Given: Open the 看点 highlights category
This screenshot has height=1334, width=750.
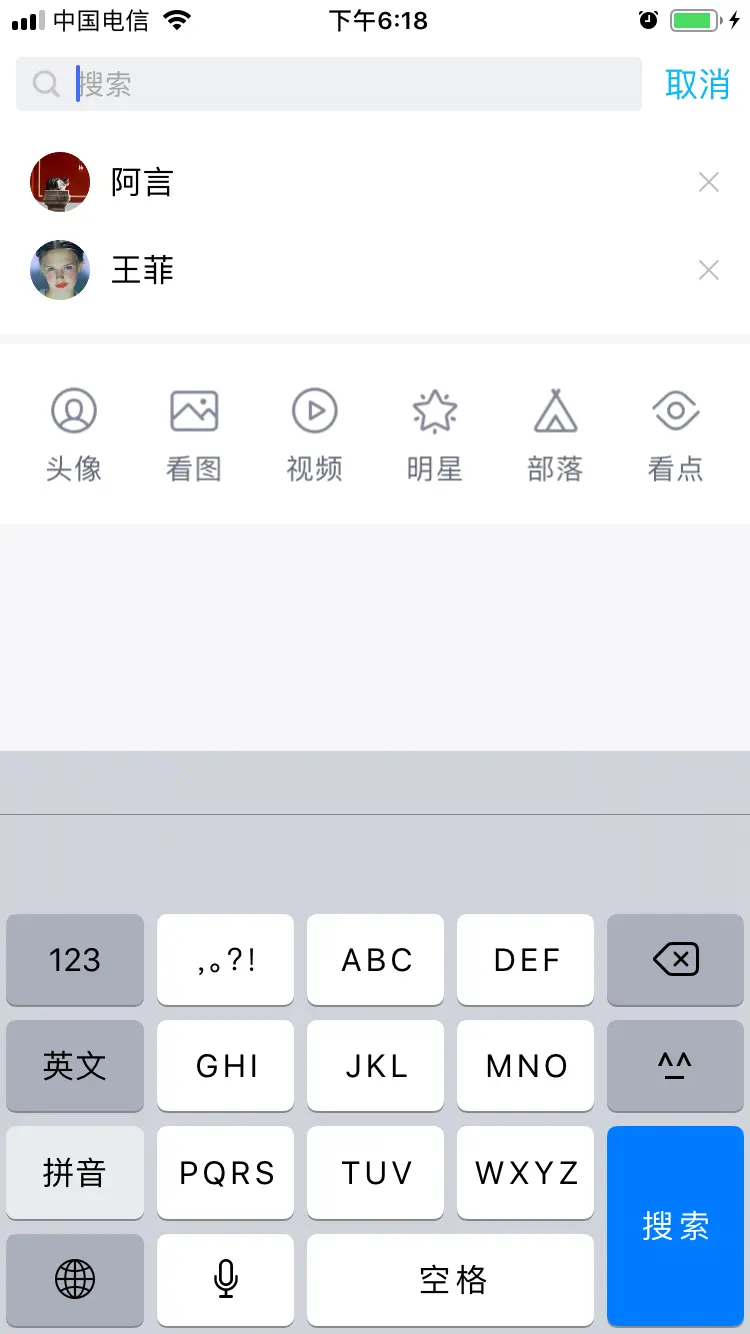Looking at the screenshot, I should tap(675, 434).
